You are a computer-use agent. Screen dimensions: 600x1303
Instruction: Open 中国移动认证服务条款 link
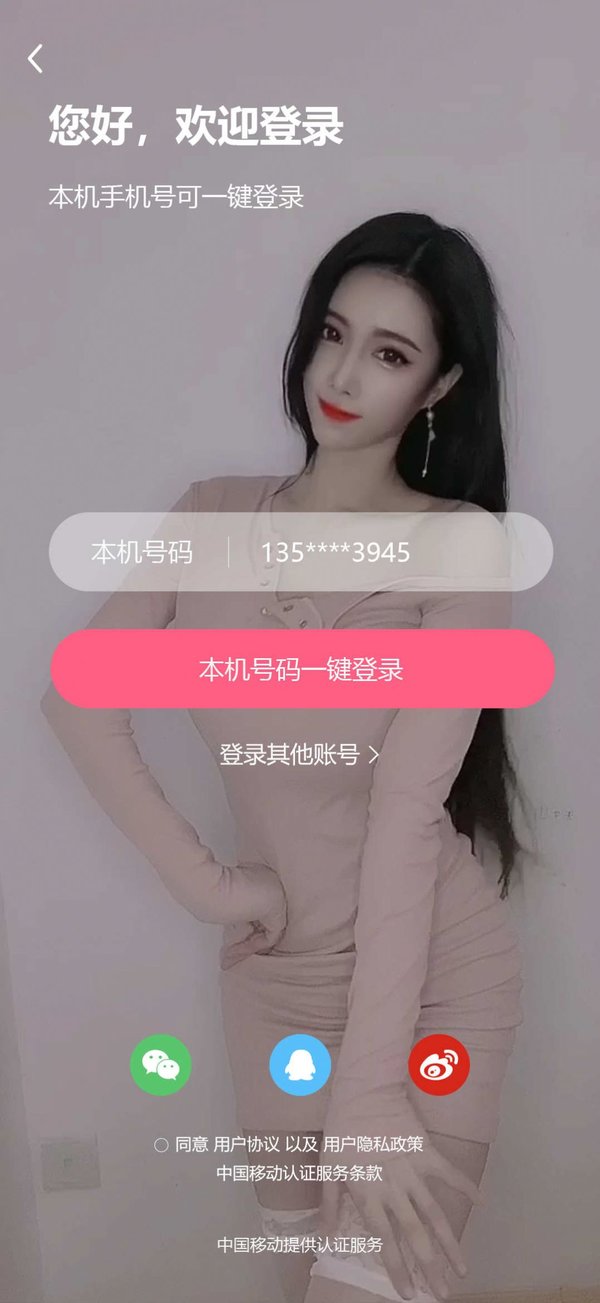299,1173
